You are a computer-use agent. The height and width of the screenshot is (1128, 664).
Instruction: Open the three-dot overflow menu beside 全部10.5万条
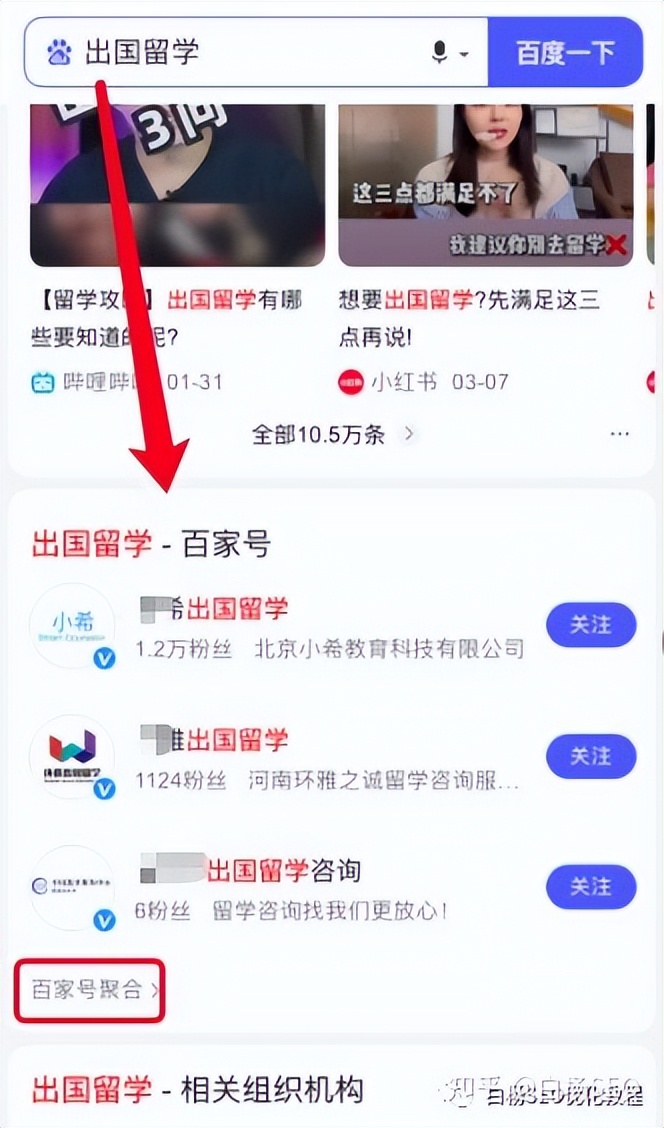[x=620, y=434]
